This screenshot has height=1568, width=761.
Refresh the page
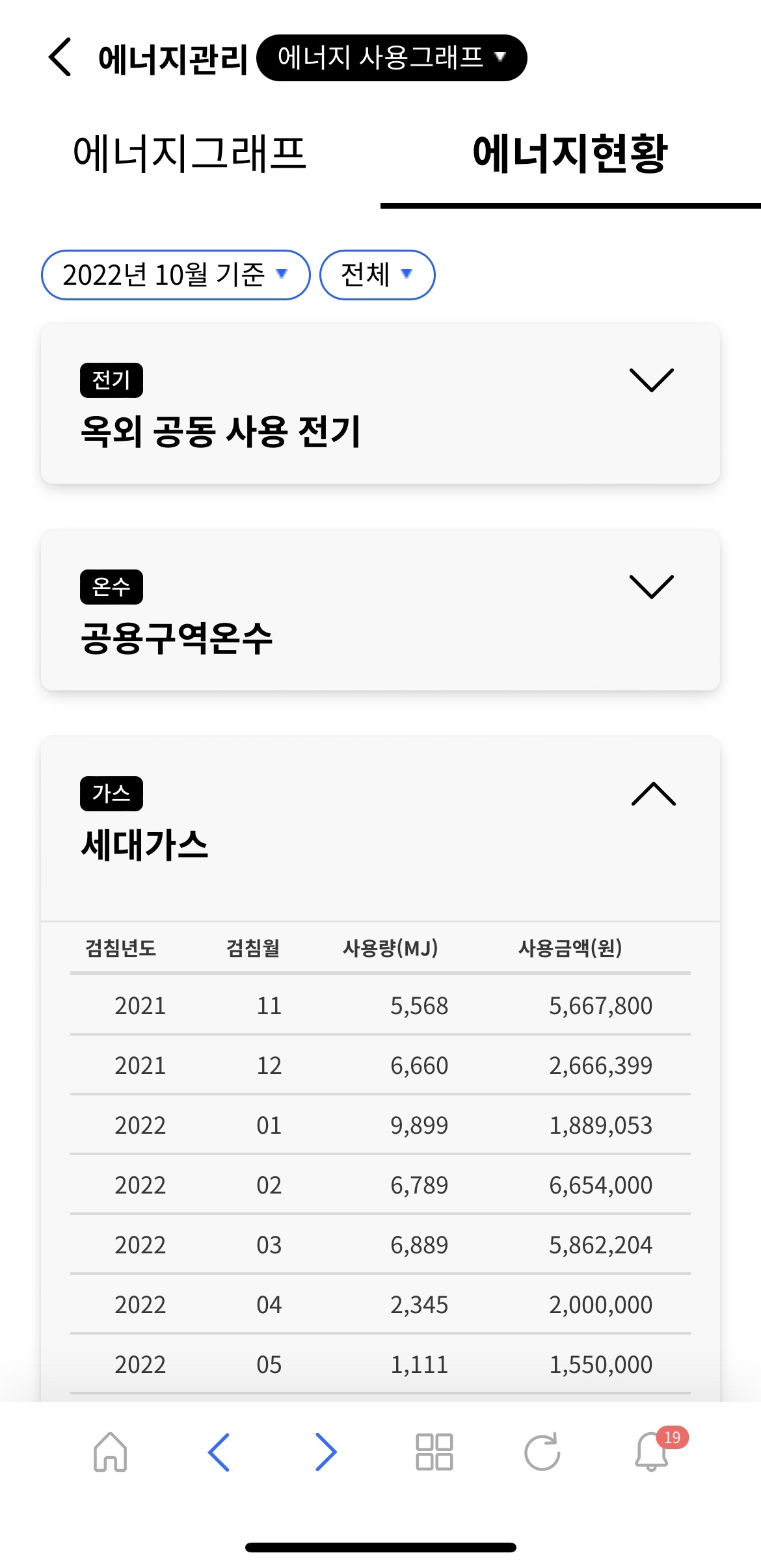tap(542, 1452)
